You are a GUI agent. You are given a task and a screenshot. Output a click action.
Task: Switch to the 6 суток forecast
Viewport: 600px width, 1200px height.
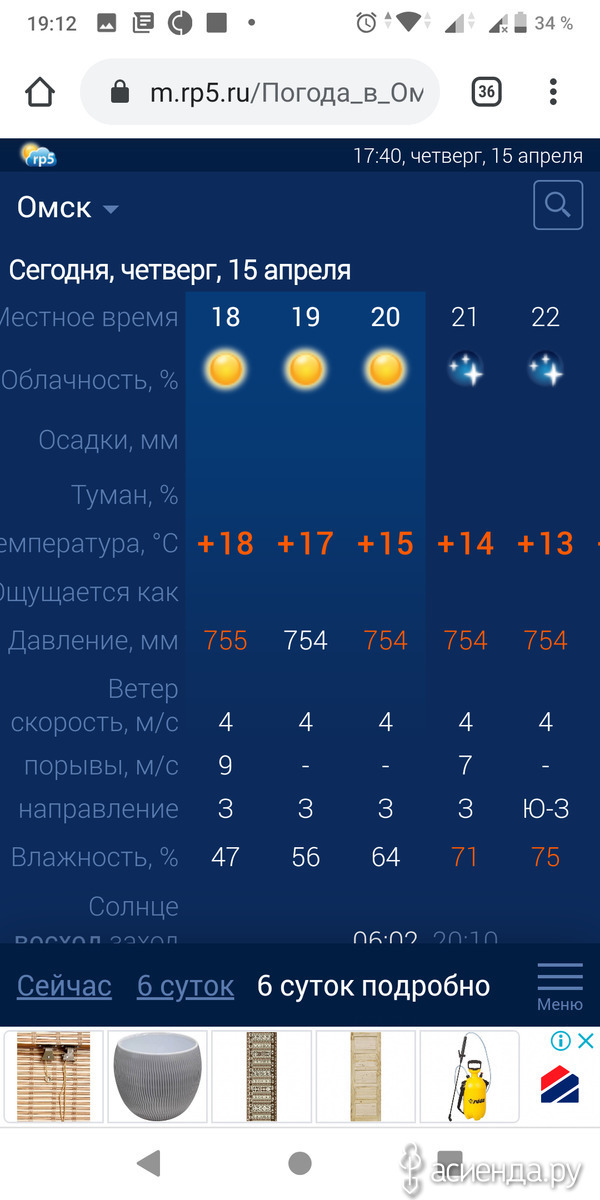click(185, 986)
